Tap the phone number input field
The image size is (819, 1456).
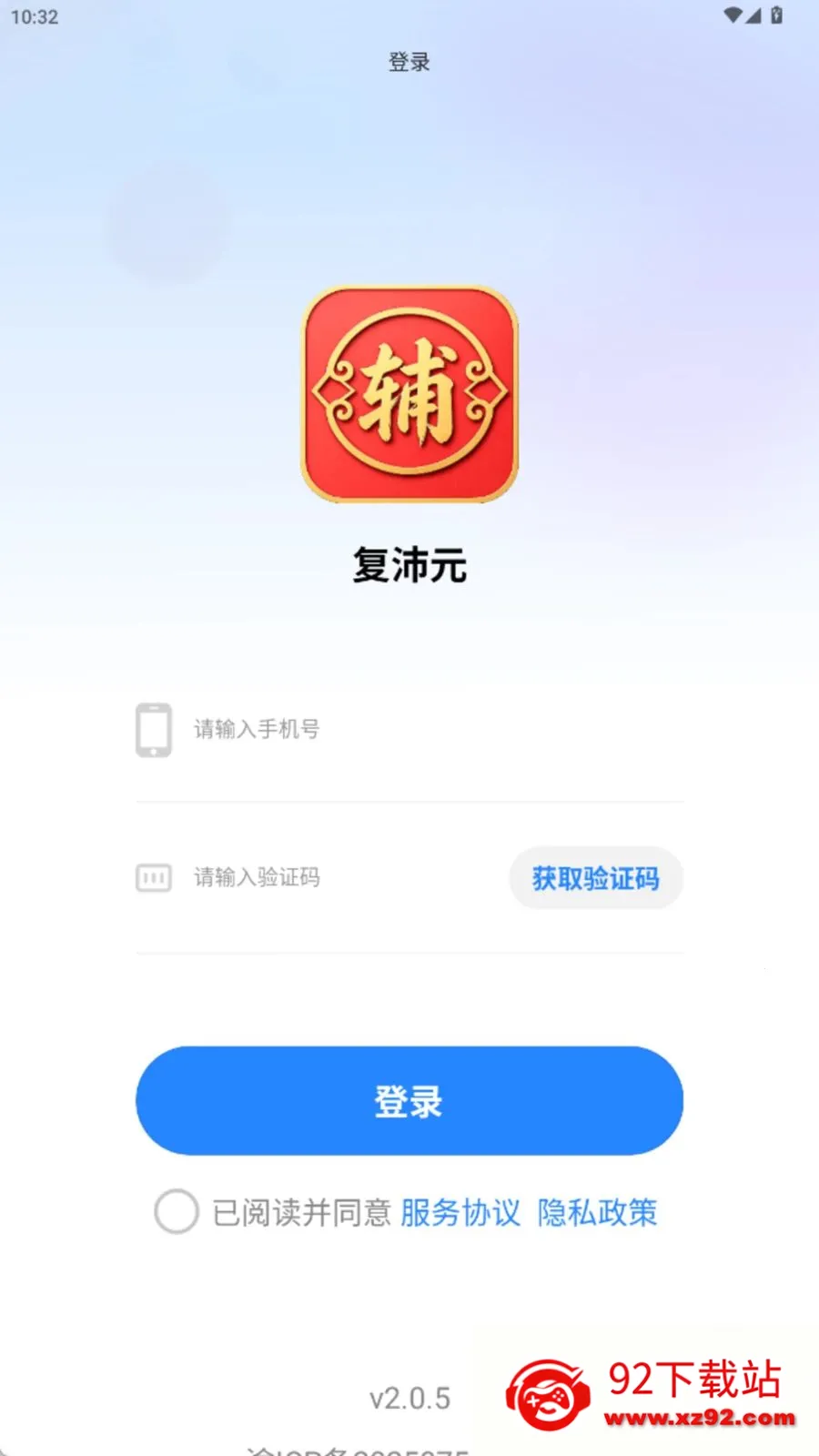tap(409, 729)
